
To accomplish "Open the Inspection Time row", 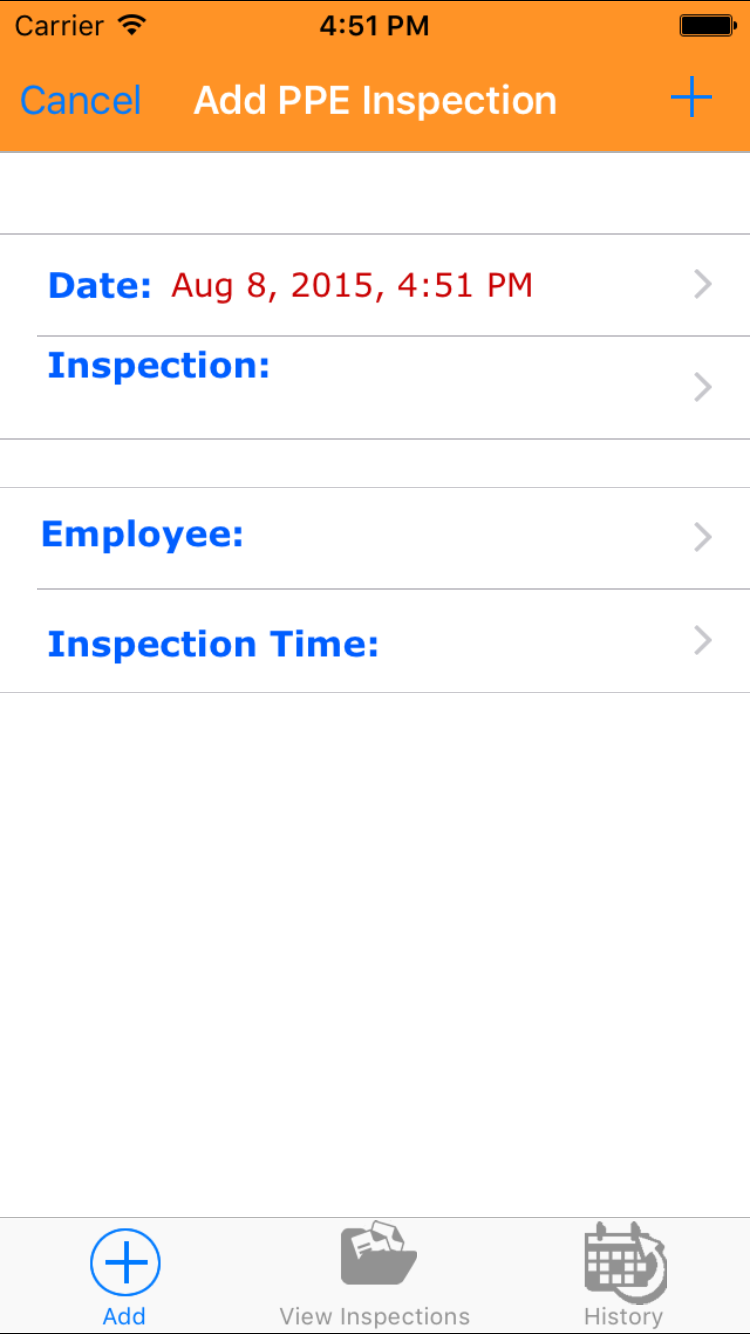I will [375, 642].
